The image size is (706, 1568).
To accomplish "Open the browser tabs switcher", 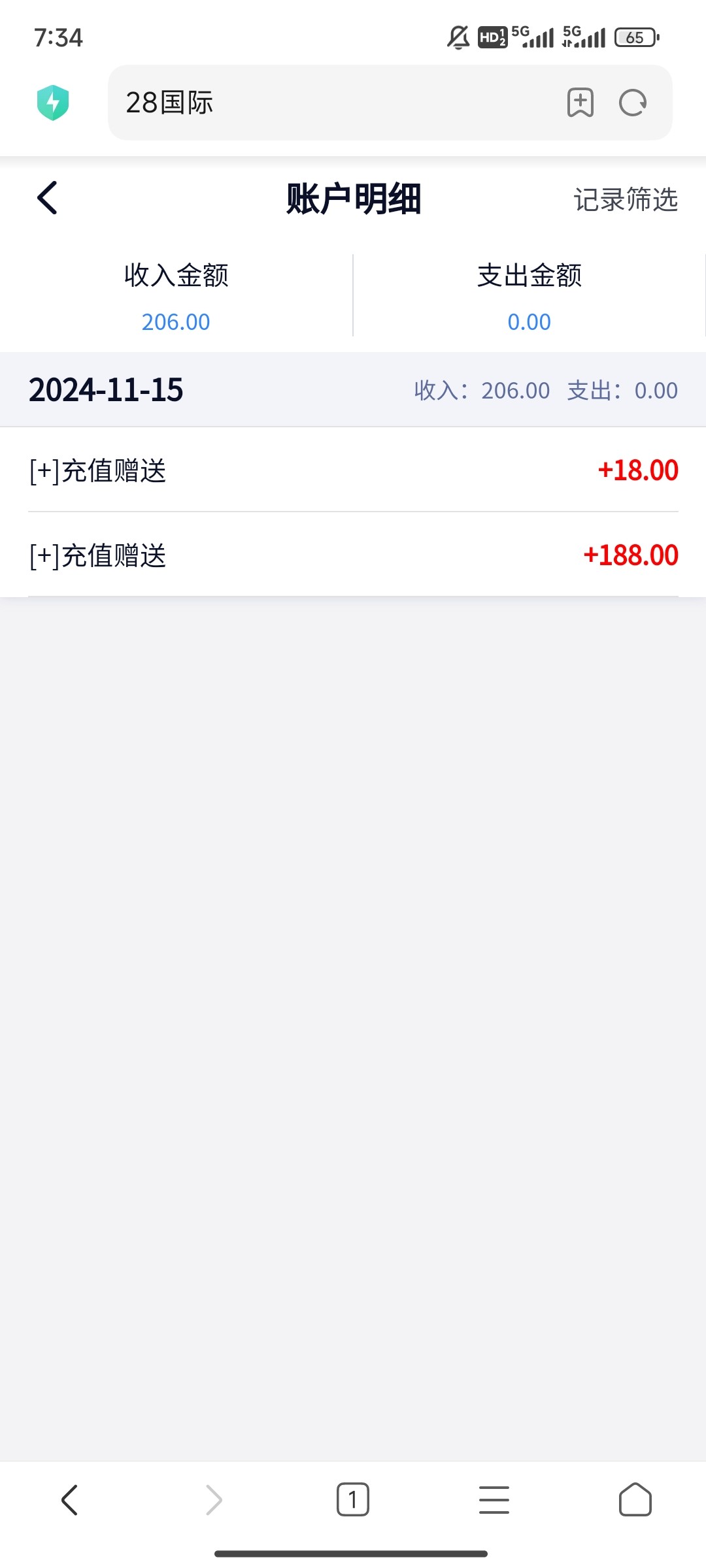I will coord(353,1499).
